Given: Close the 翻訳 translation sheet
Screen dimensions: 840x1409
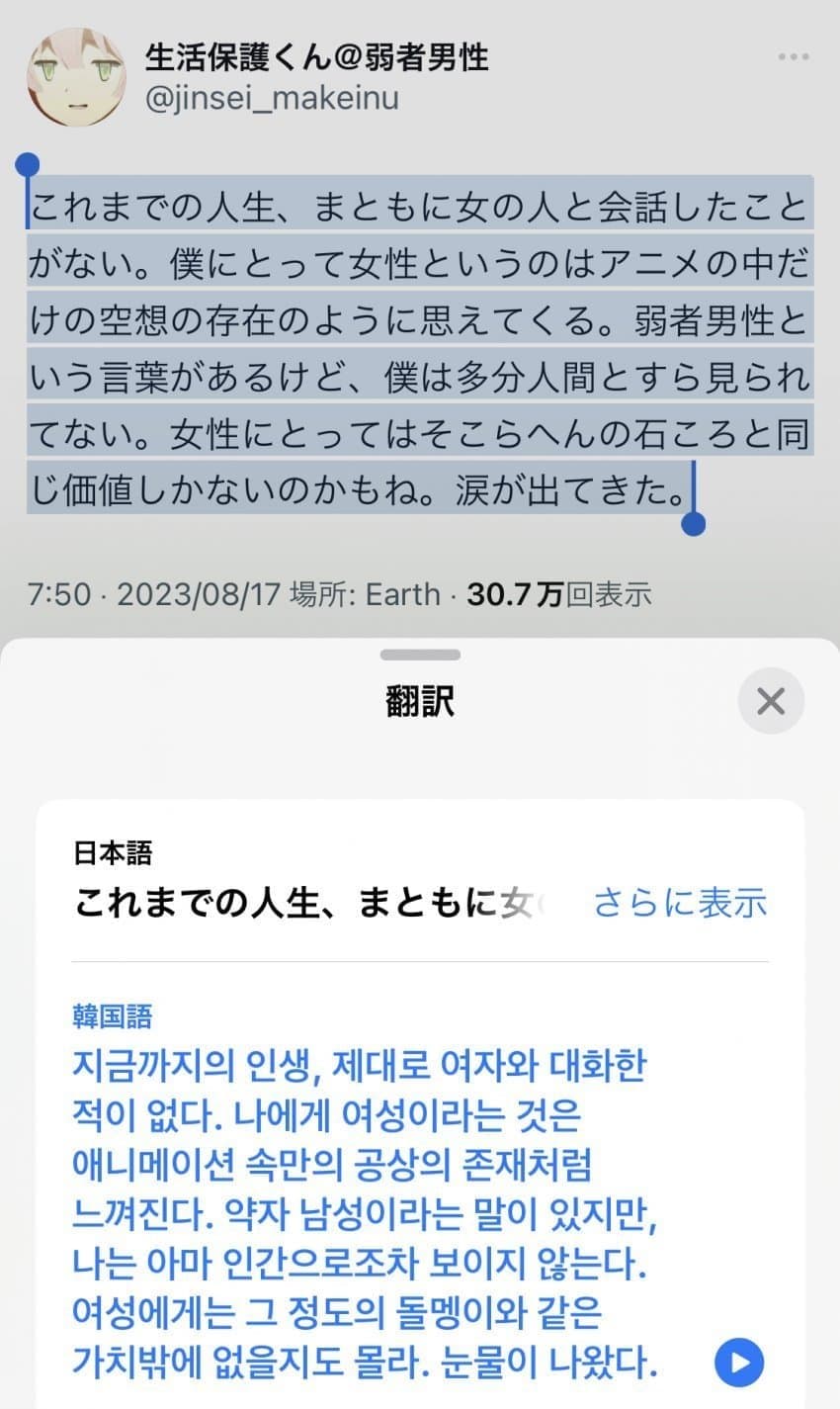Looking at the screenshot, I should (x=770, y=701).
